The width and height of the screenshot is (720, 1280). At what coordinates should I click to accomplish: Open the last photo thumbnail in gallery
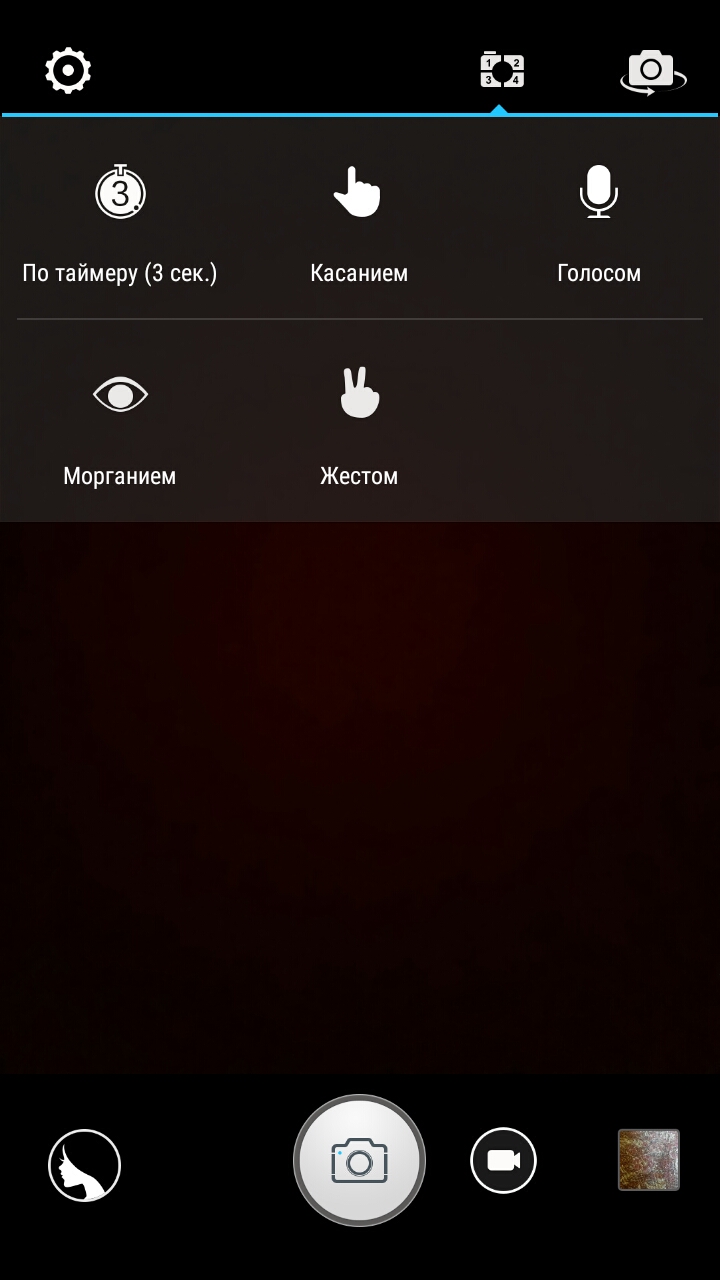point(649,1160)
